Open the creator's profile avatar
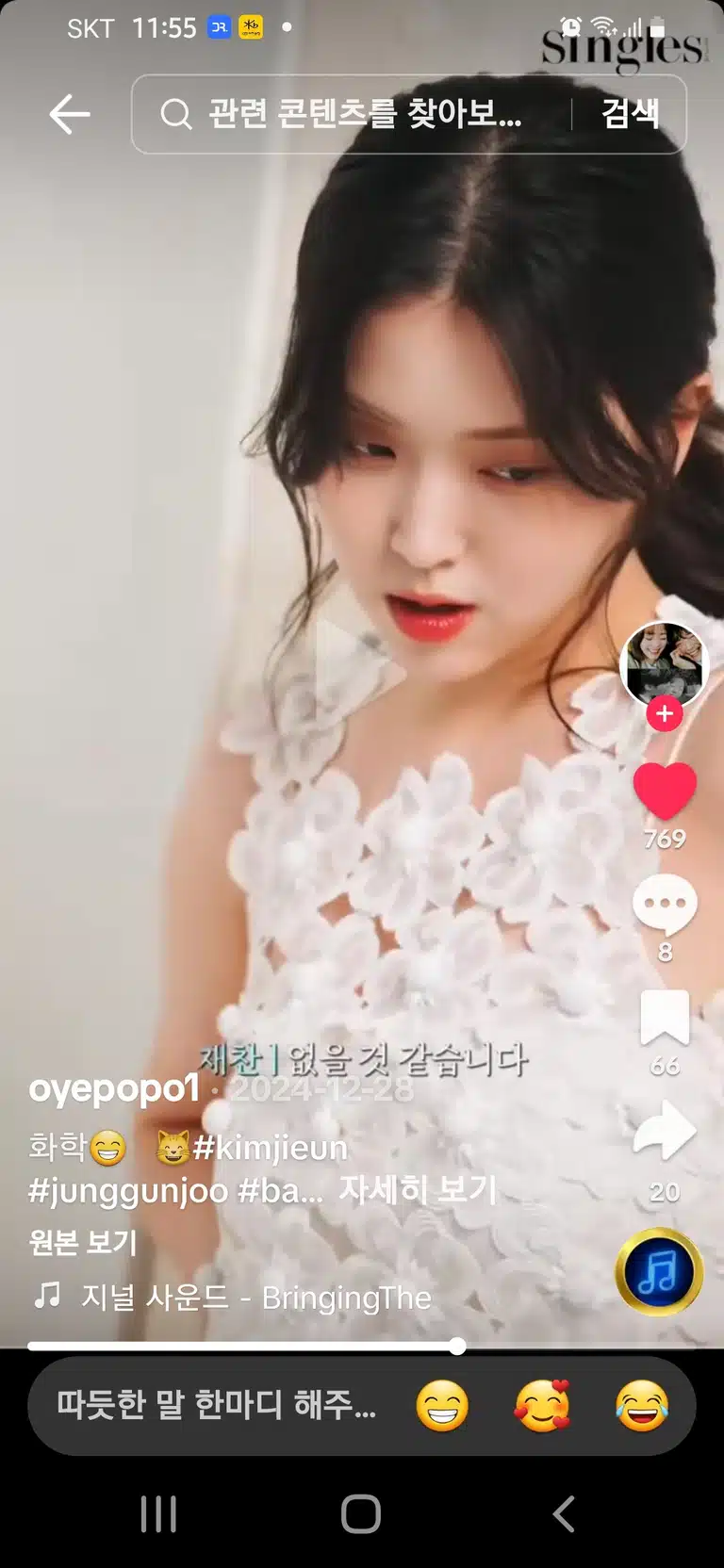Image resolution: width=724 pixels, height=1568 pixels. [664, 663]
